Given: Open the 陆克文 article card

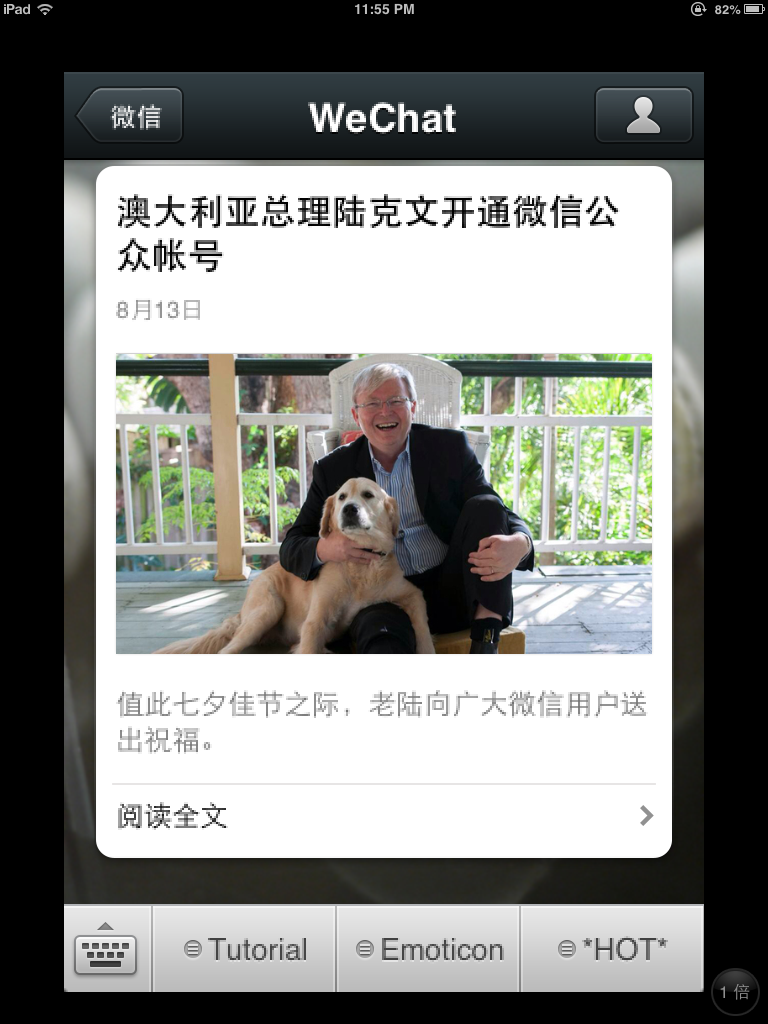Looking at the screenshot, I should (x=383, y=503).
